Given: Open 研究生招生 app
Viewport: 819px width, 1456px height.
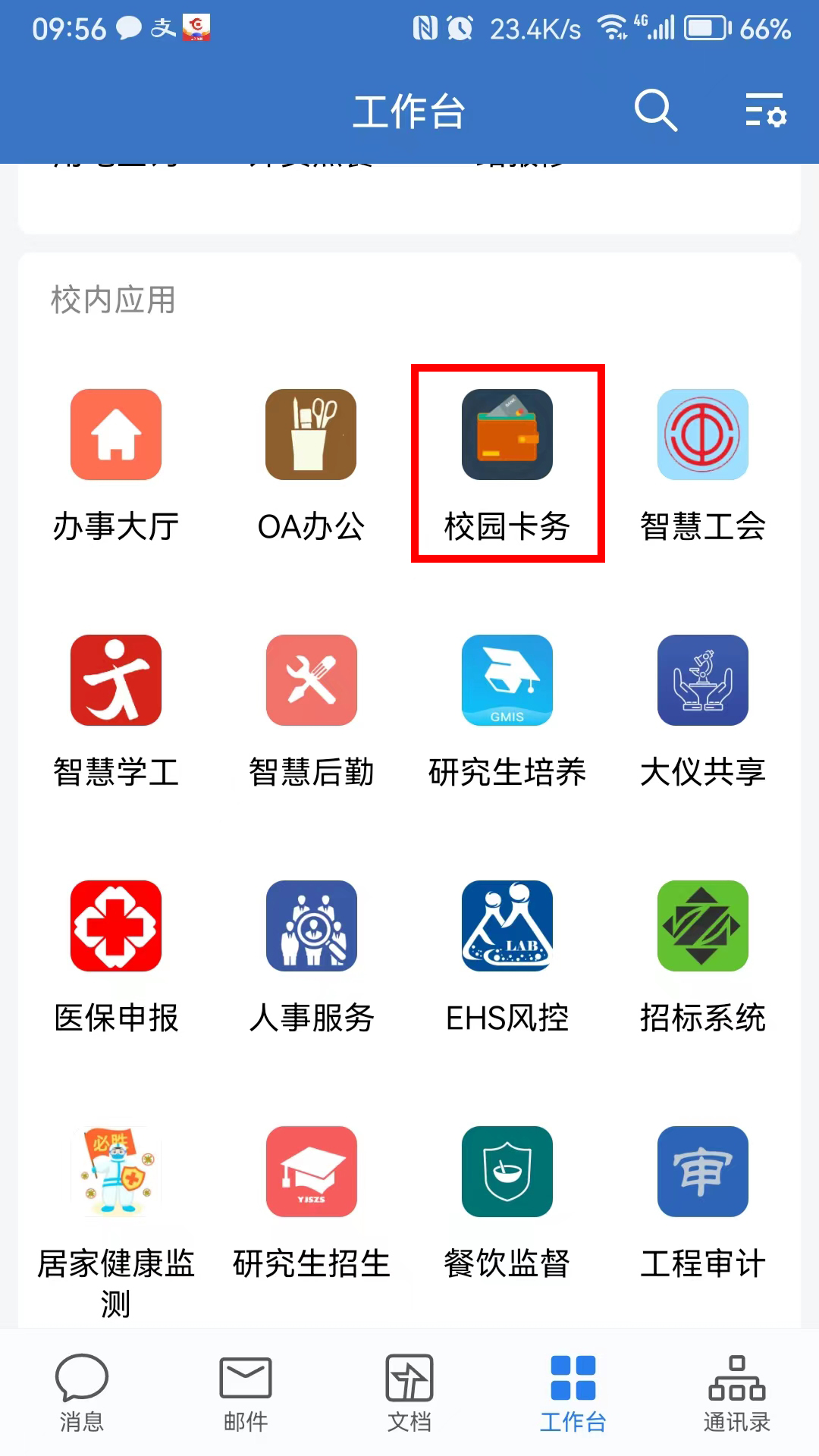Looking at the screenshot, I should coord(311,1172).
